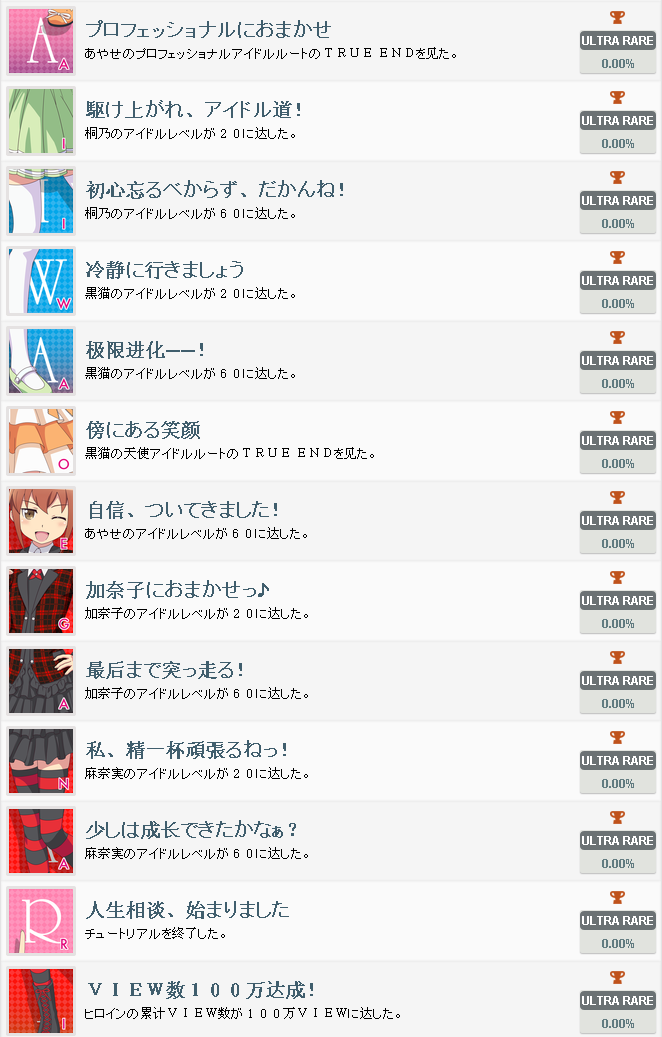Open the 冷静に行きましょう trophy entry
Image resolution: width=662 pixels, height=1037 pixels.
(165, 270)
